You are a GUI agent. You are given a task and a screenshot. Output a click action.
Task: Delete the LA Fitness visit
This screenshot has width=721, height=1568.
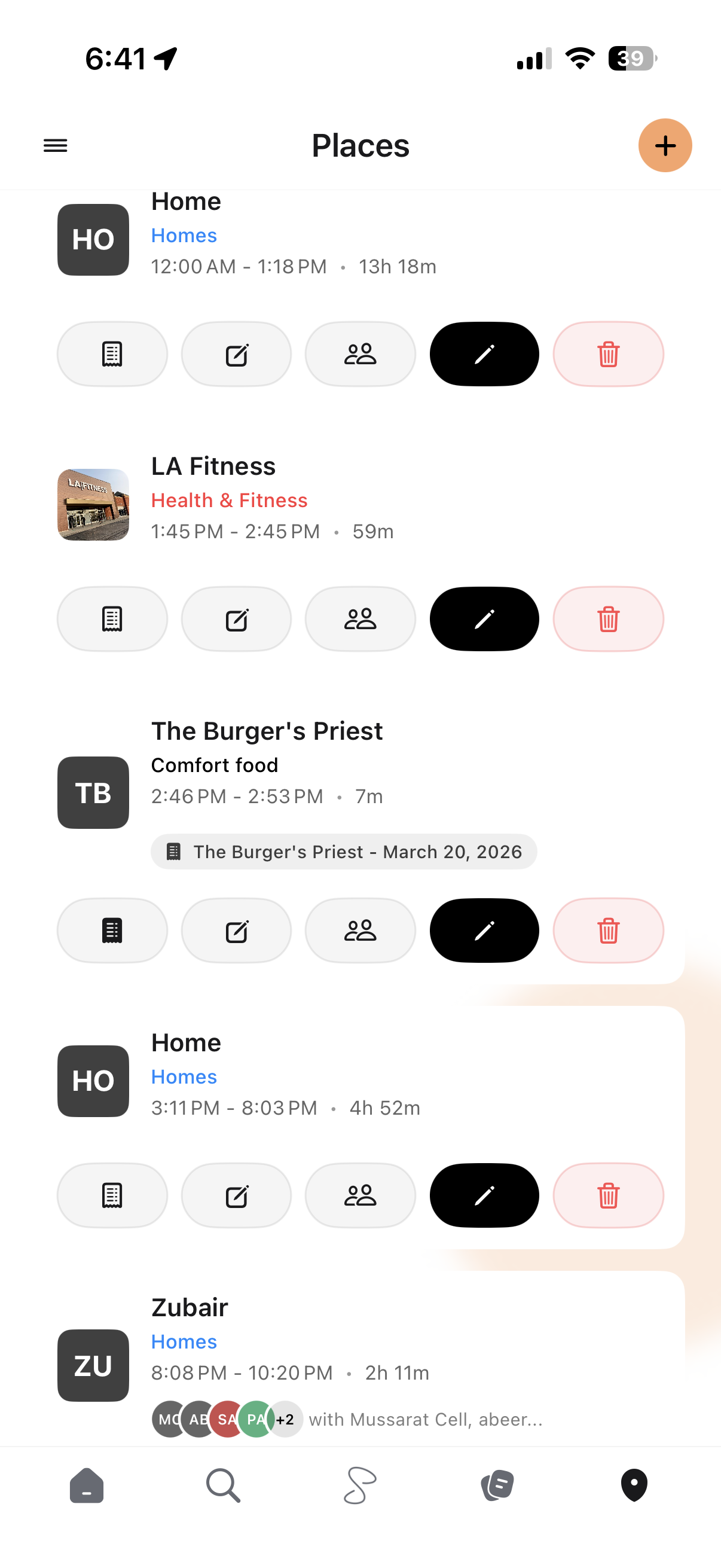coord(608,619)
